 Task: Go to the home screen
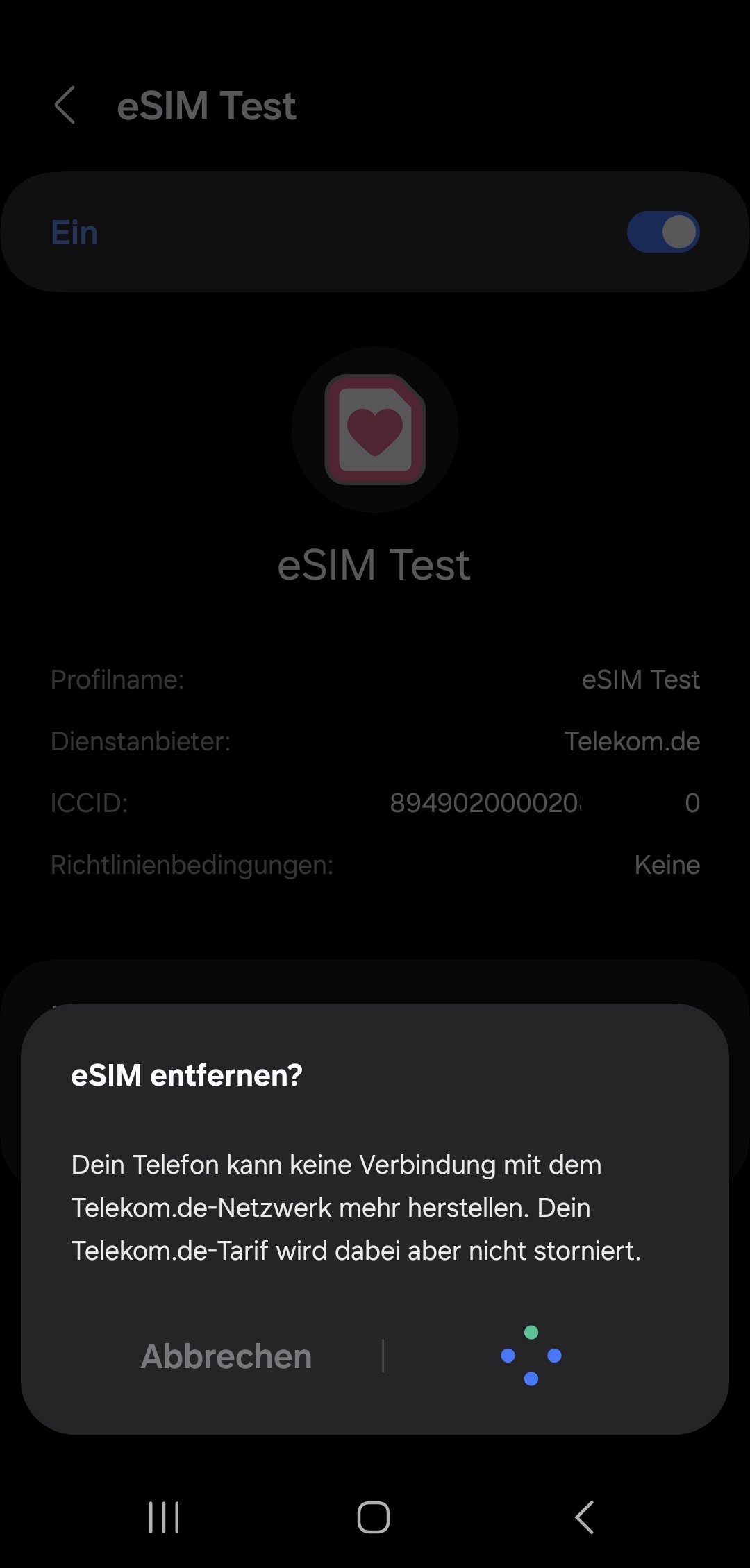click(374, 1517)
